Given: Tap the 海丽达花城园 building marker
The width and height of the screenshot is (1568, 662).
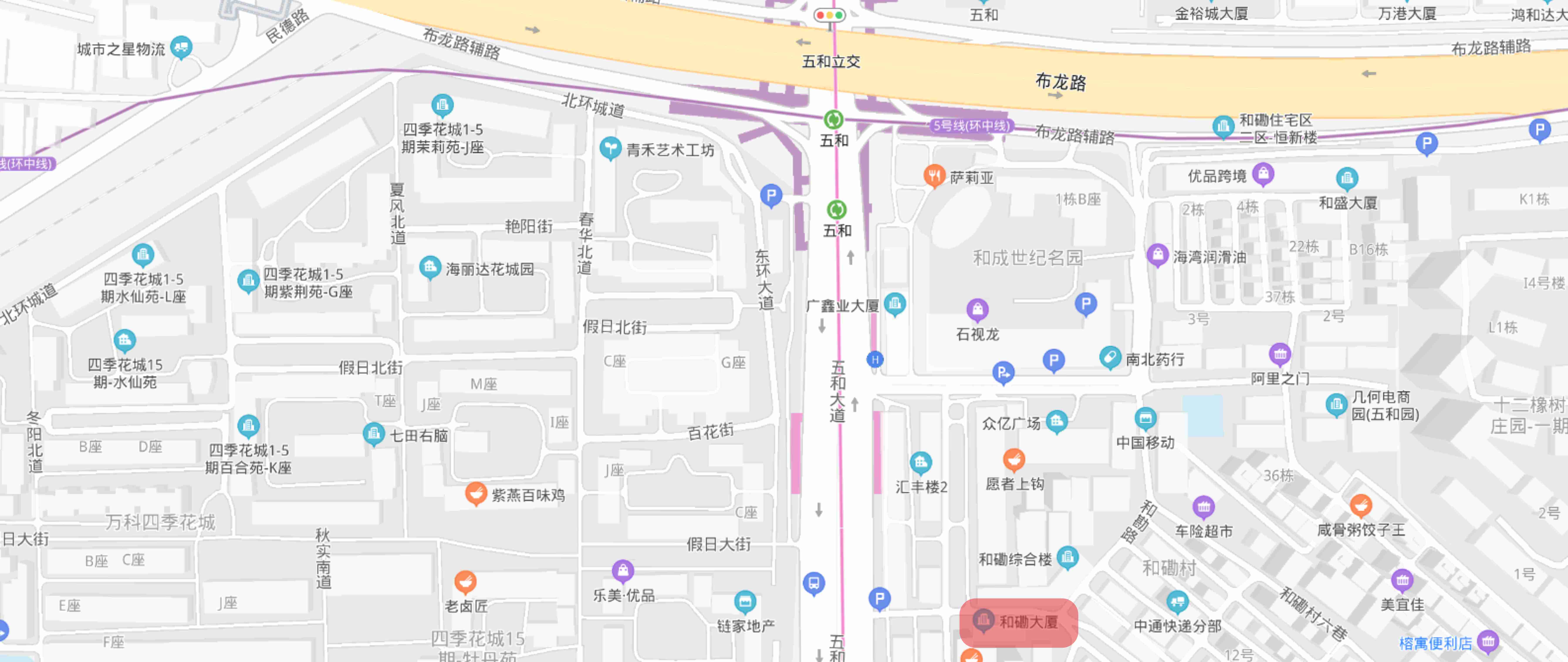Looking at the screenshot, I should (430, 267).
